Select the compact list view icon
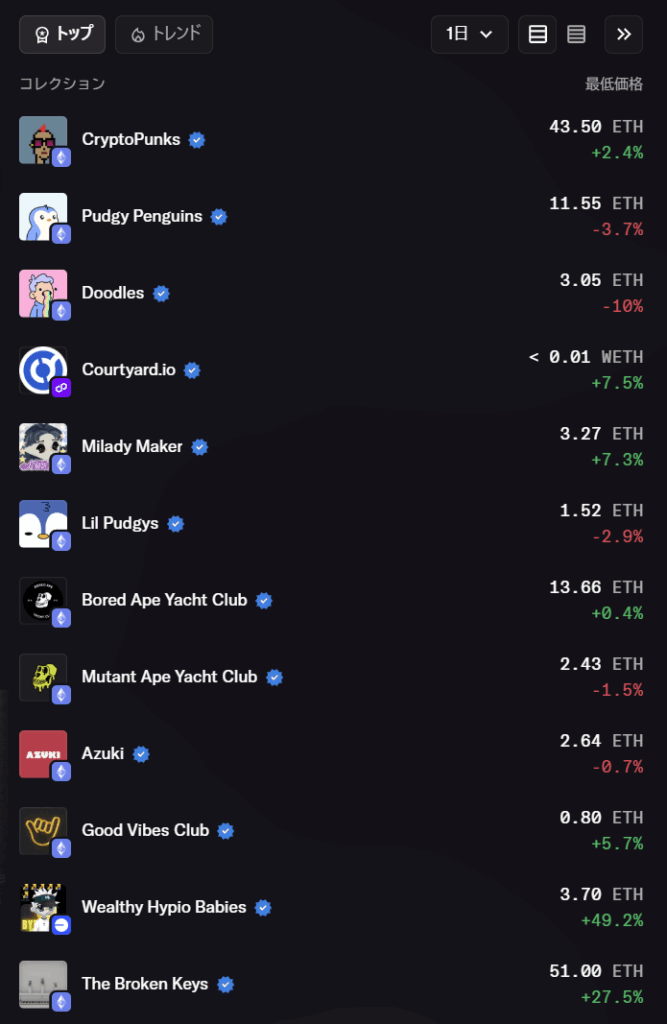 pyautogui.click(x=576, y=34)
